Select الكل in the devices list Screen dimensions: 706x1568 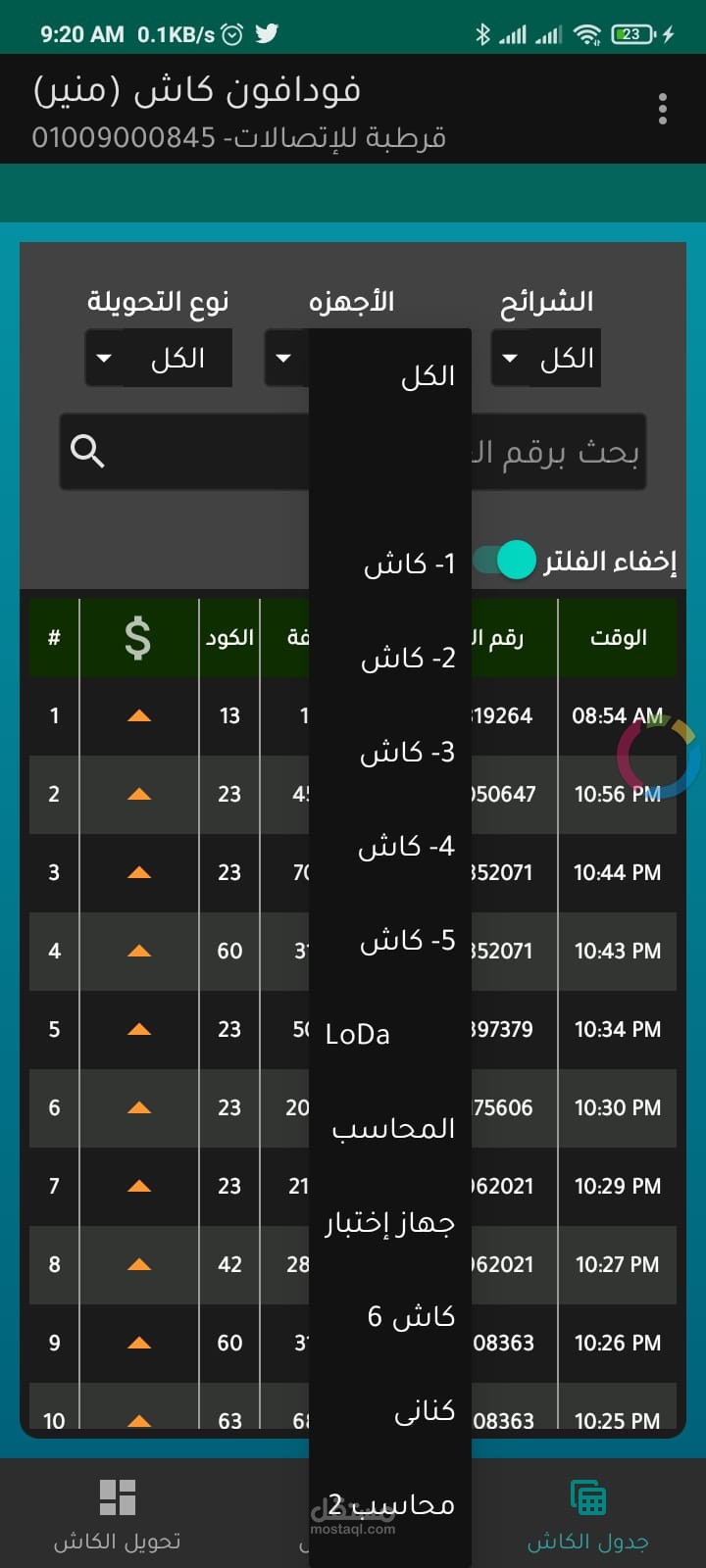pos(390,376)
